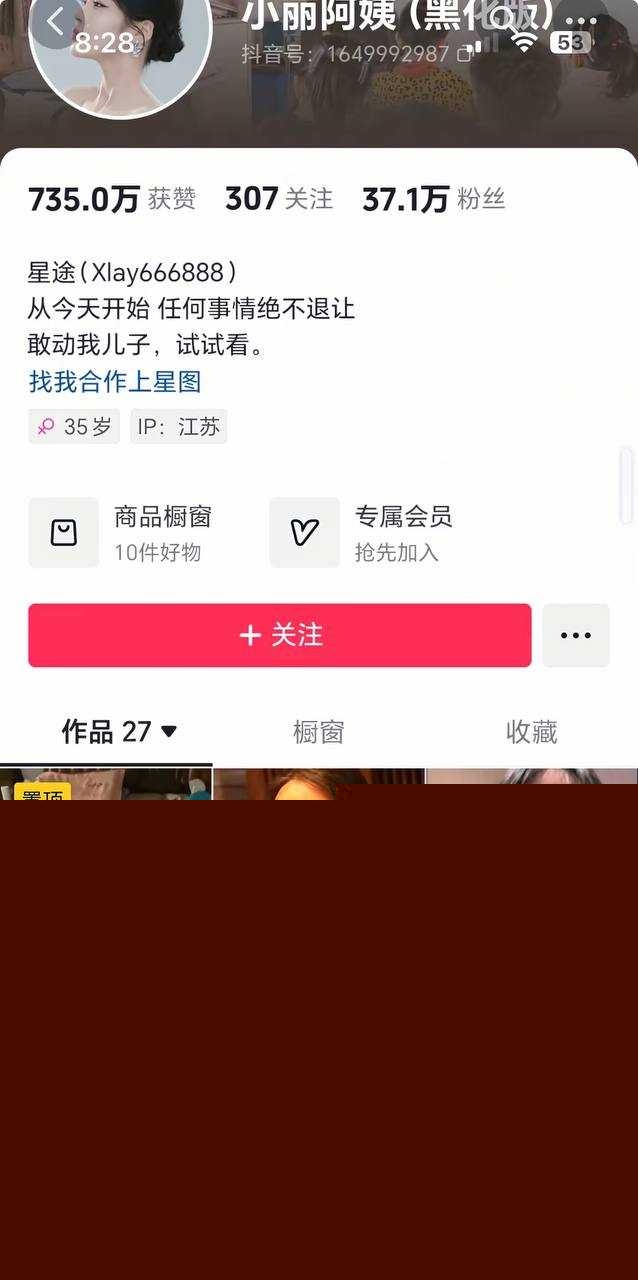Open the 307 following list

click(278, 199)
